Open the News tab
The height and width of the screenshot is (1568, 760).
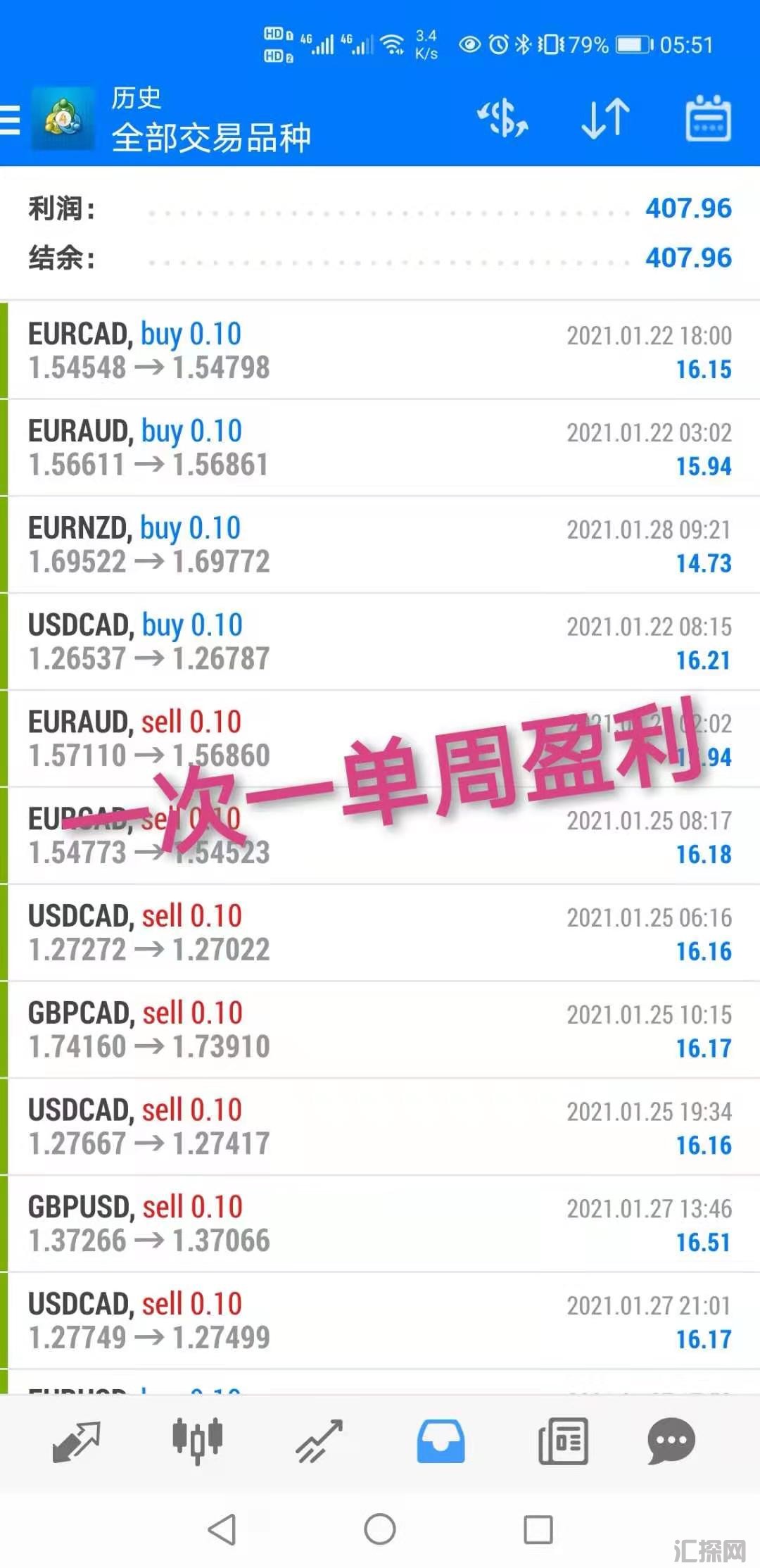(562, 1441)
